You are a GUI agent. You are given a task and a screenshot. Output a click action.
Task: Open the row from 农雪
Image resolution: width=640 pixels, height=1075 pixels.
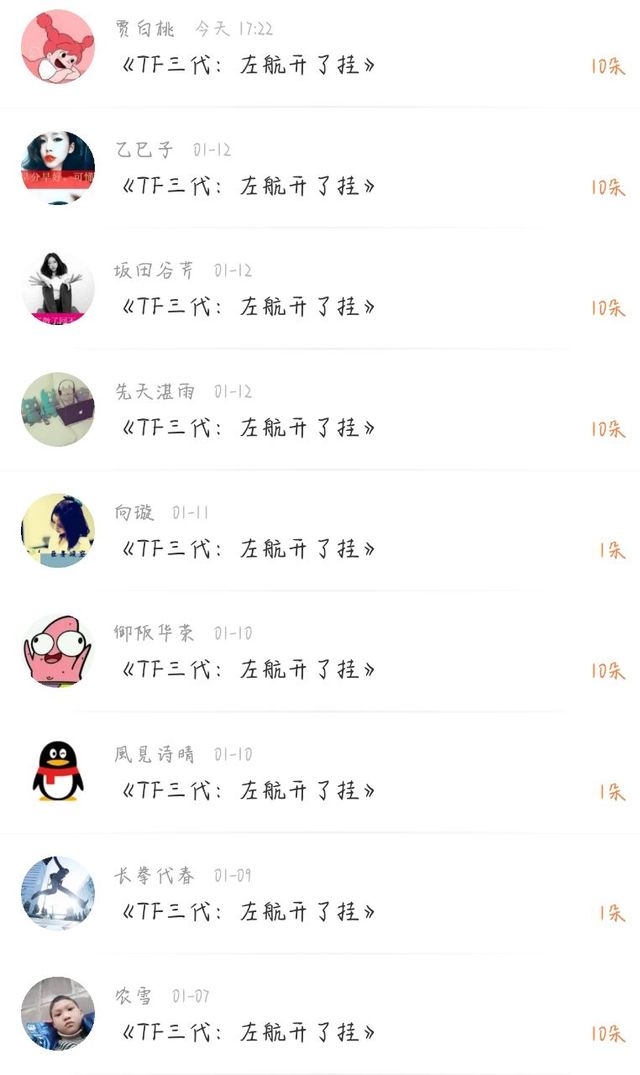point(320,1015)
